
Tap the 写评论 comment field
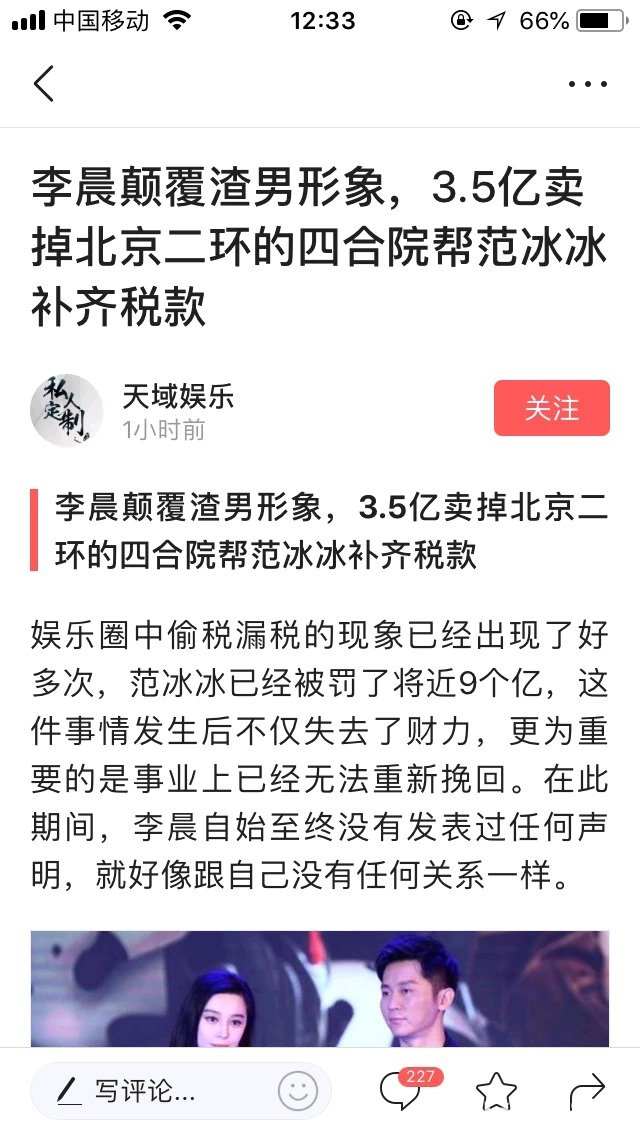[180, 1090]
